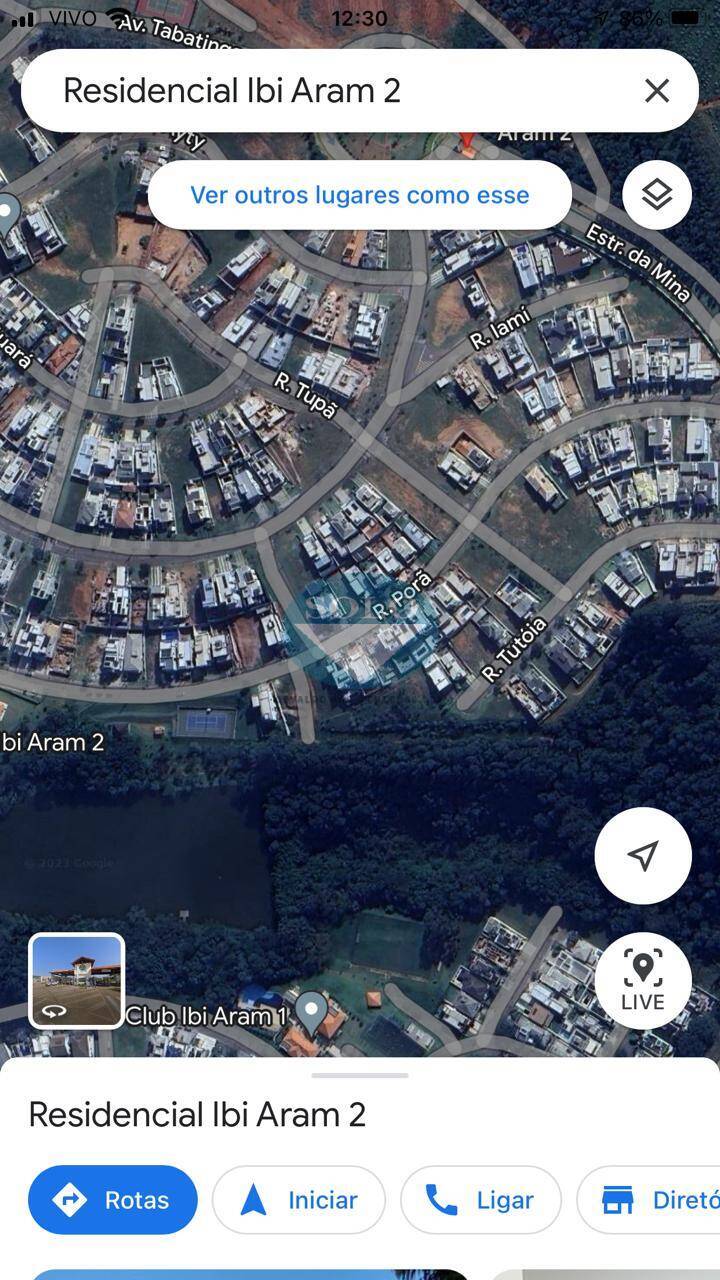Get directions with Rotas
Image resolution: width=720 pixels, height=1280 pixels.
pos(113,1200)
